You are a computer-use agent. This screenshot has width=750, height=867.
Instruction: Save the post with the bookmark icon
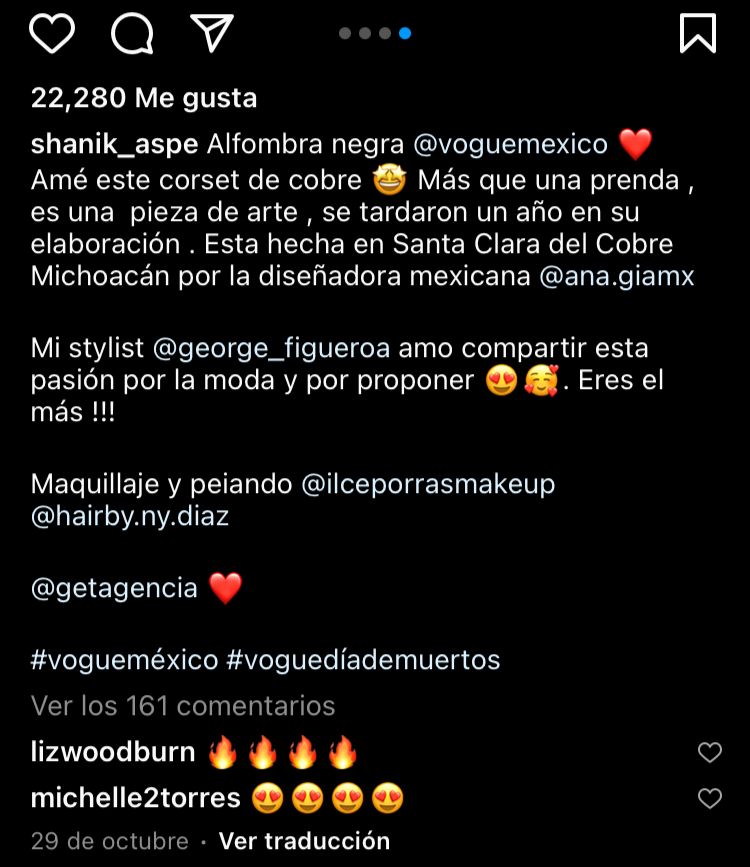[697, 33]
